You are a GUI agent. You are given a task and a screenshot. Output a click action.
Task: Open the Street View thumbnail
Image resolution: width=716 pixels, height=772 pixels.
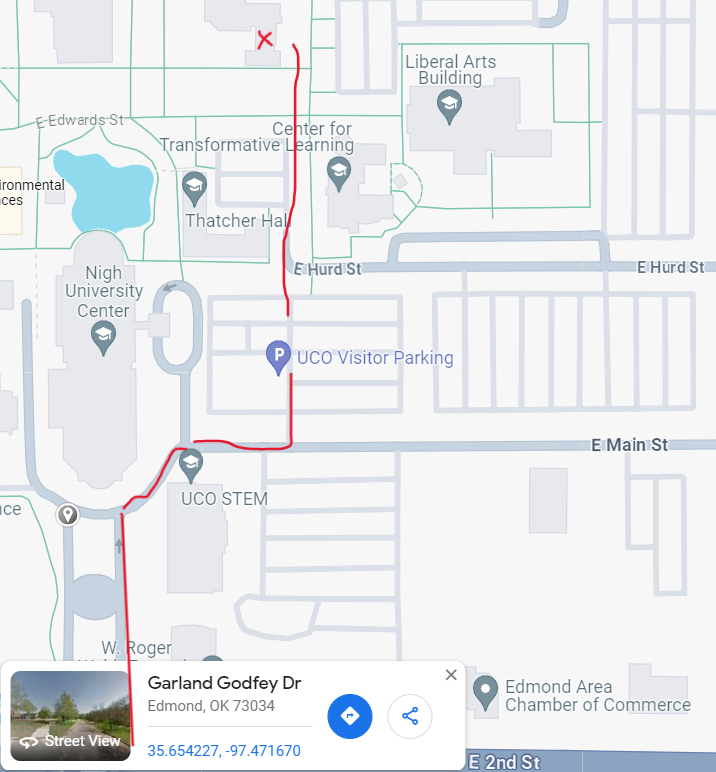click(70, 715)
